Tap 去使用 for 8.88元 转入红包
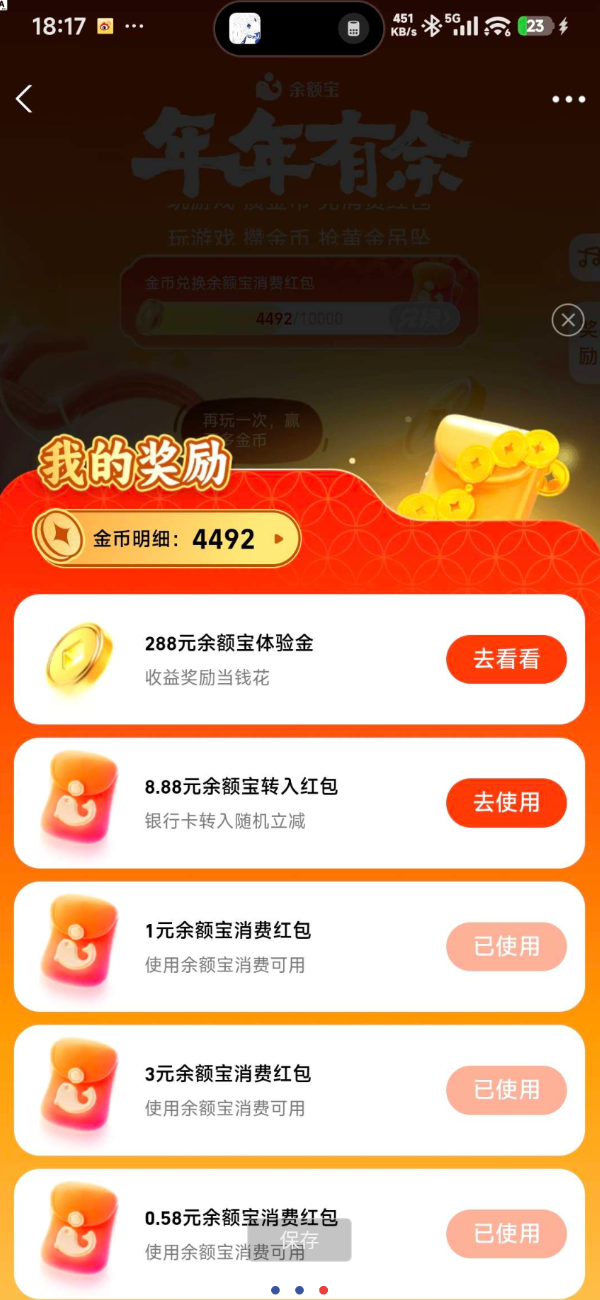Screen dimensions: 600x1300 pyautogui.click(x=506, y=803)
